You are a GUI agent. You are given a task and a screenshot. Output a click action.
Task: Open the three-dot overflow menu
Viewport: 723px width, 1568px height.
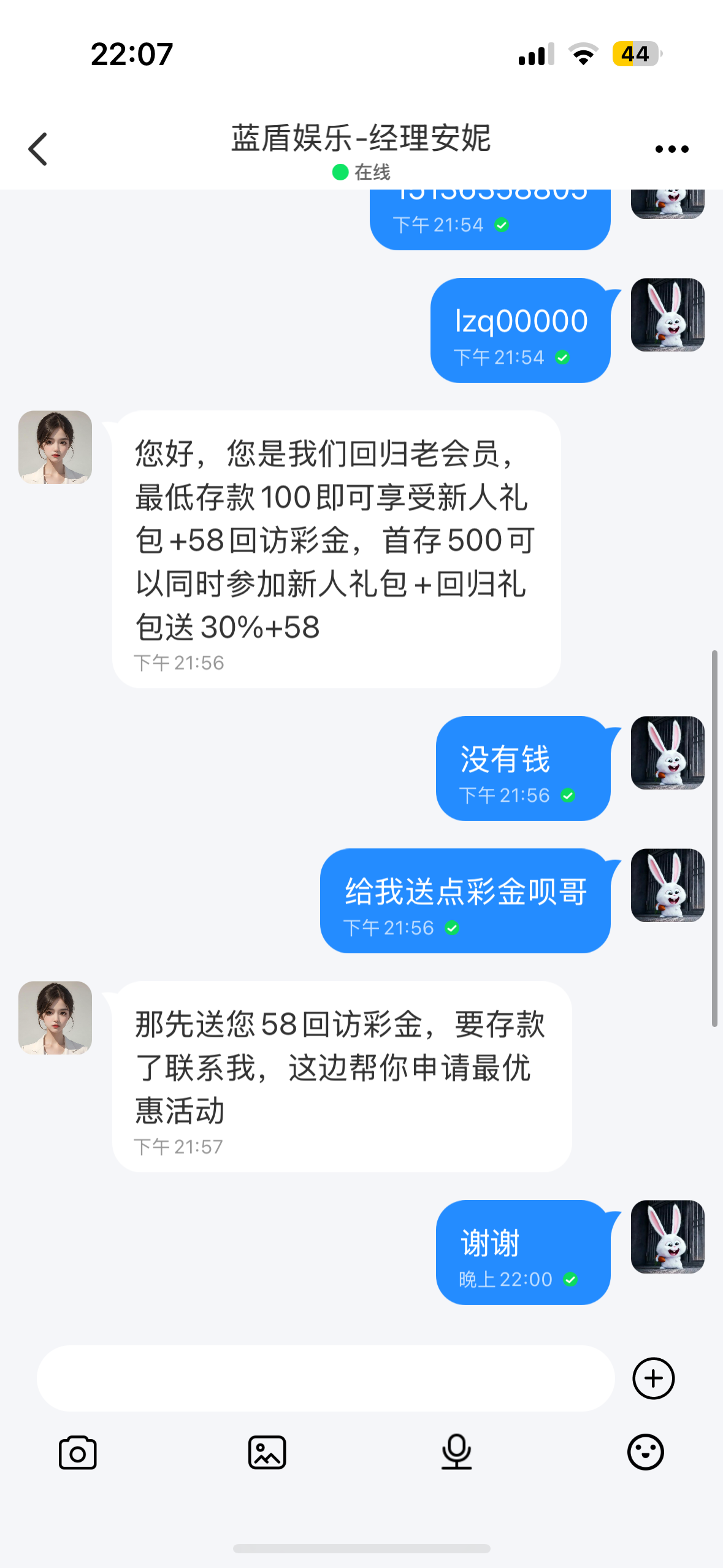coord(671,149)
